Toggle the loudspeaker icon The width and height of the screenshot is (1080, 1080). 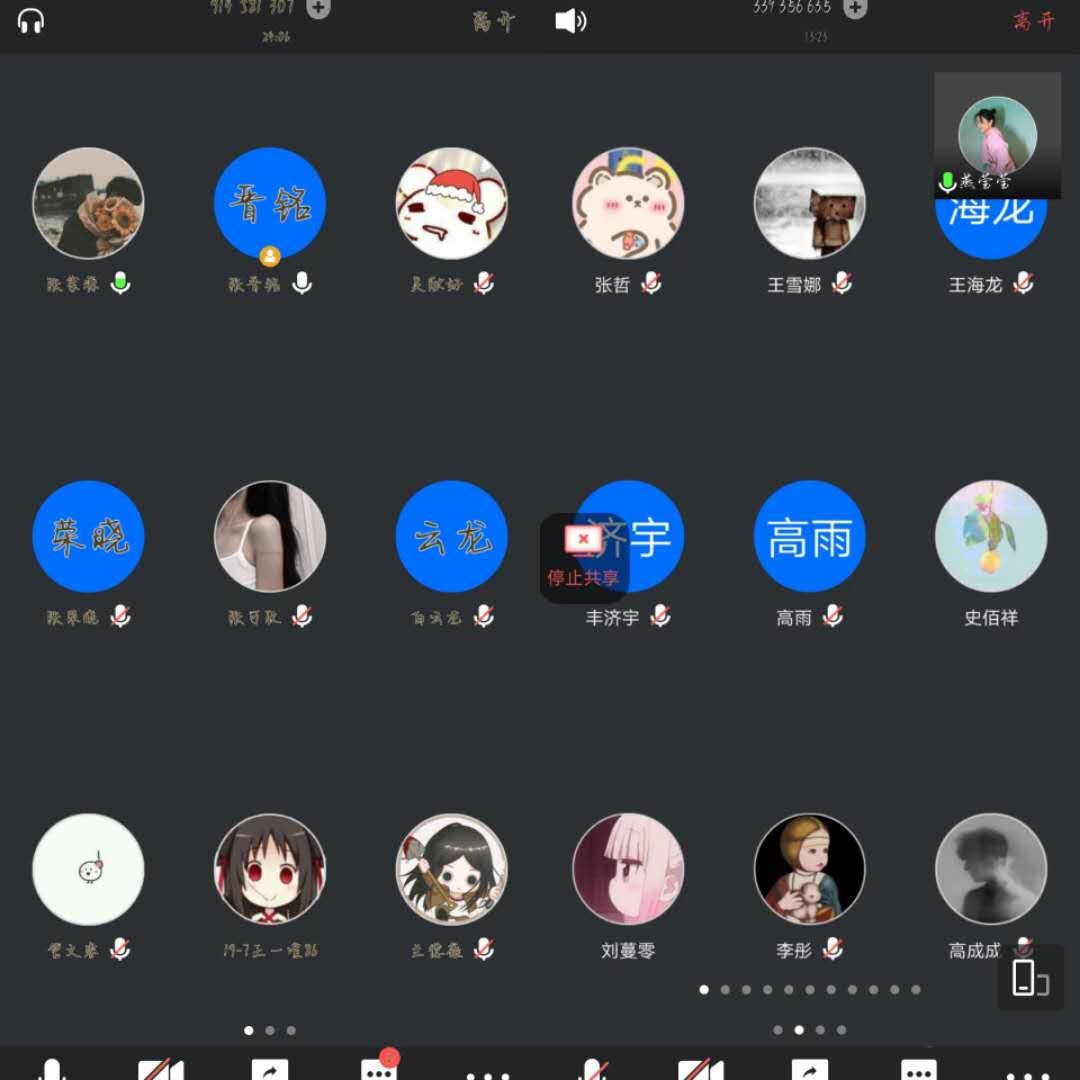tap(570, 21)
